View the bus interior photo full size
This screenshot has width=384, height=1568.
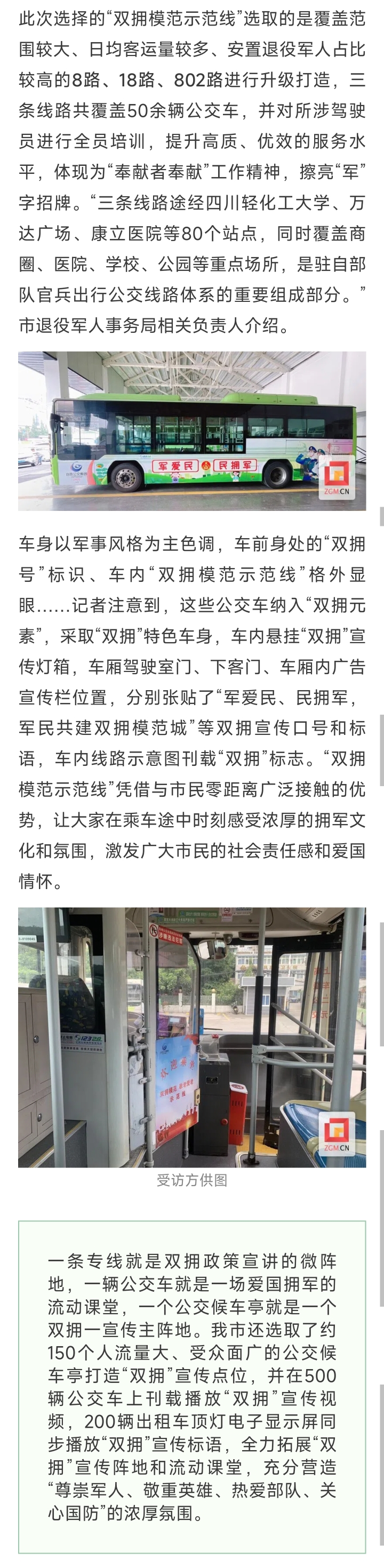pos(191,1037)
